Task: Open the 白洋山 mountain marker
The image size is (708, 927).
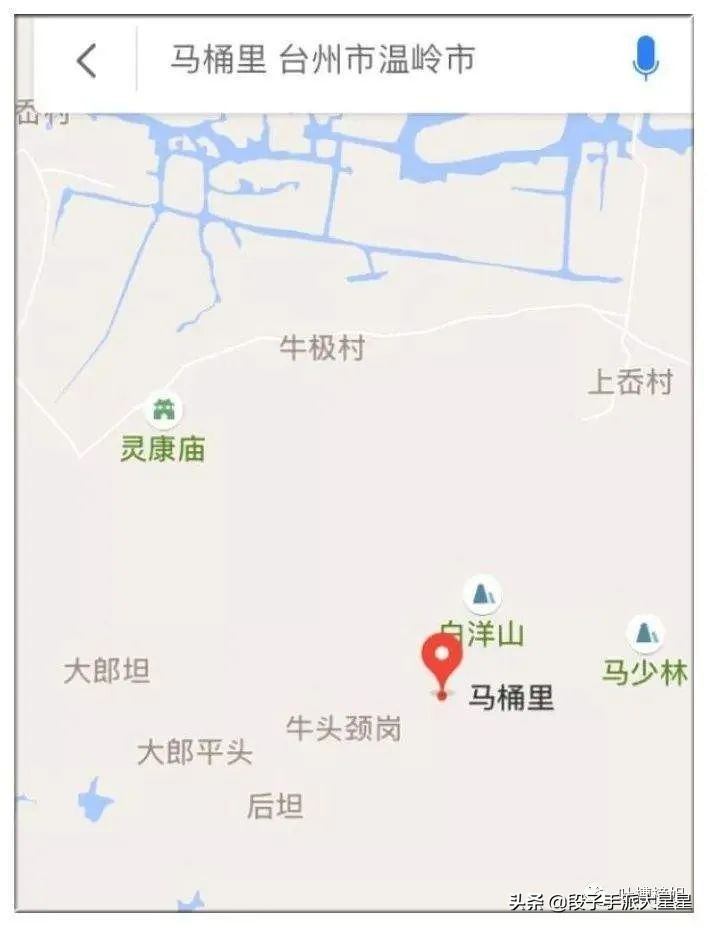Action: click(483, 595)
